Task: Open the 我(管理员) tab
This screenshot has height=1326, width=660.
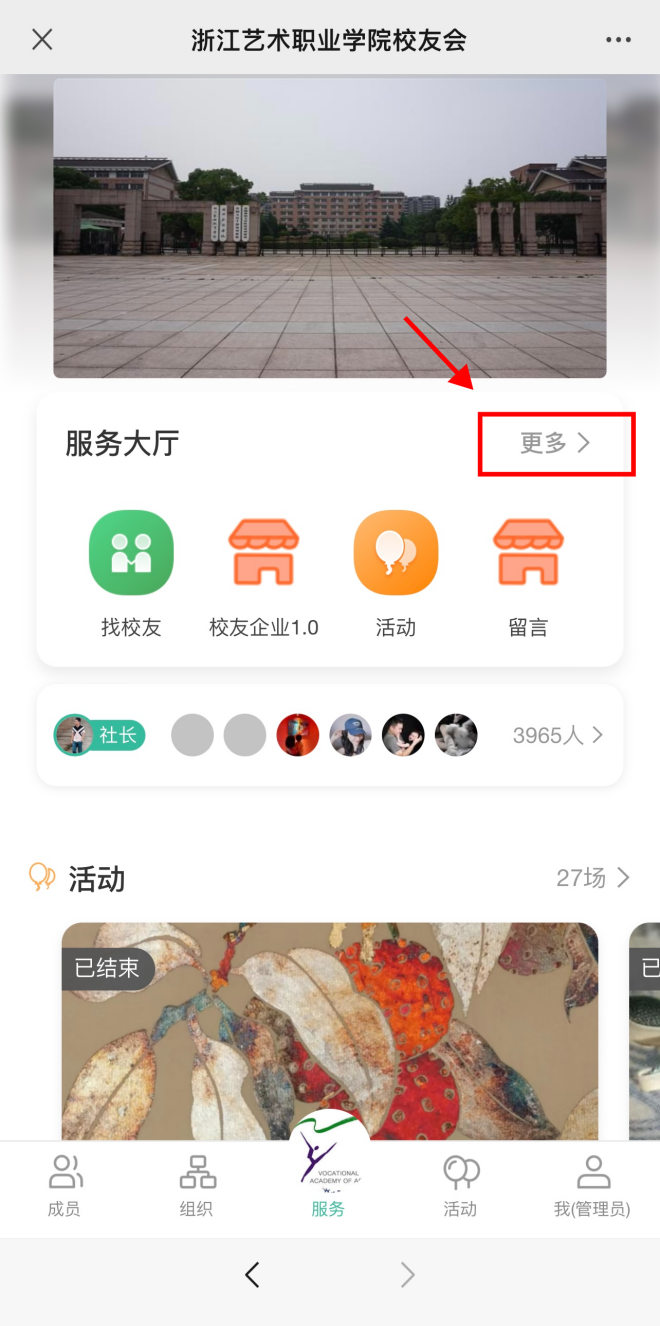Action: 592,1187
